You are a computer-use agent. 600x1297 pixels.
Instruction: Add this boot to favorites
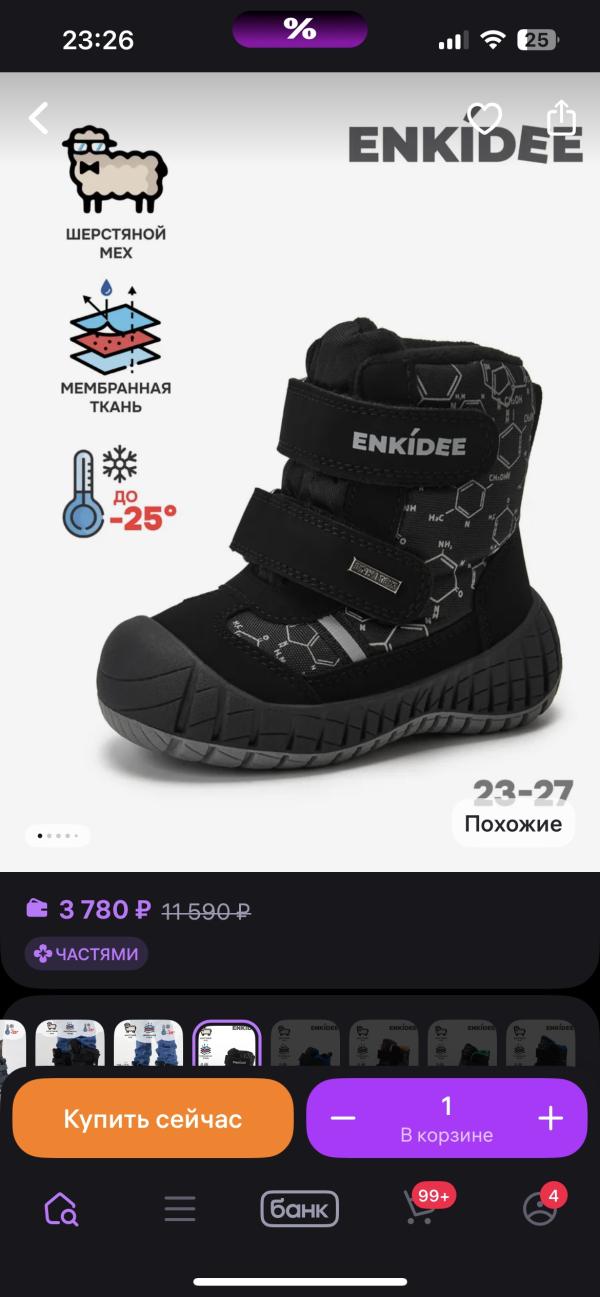[x=485, y=119]
